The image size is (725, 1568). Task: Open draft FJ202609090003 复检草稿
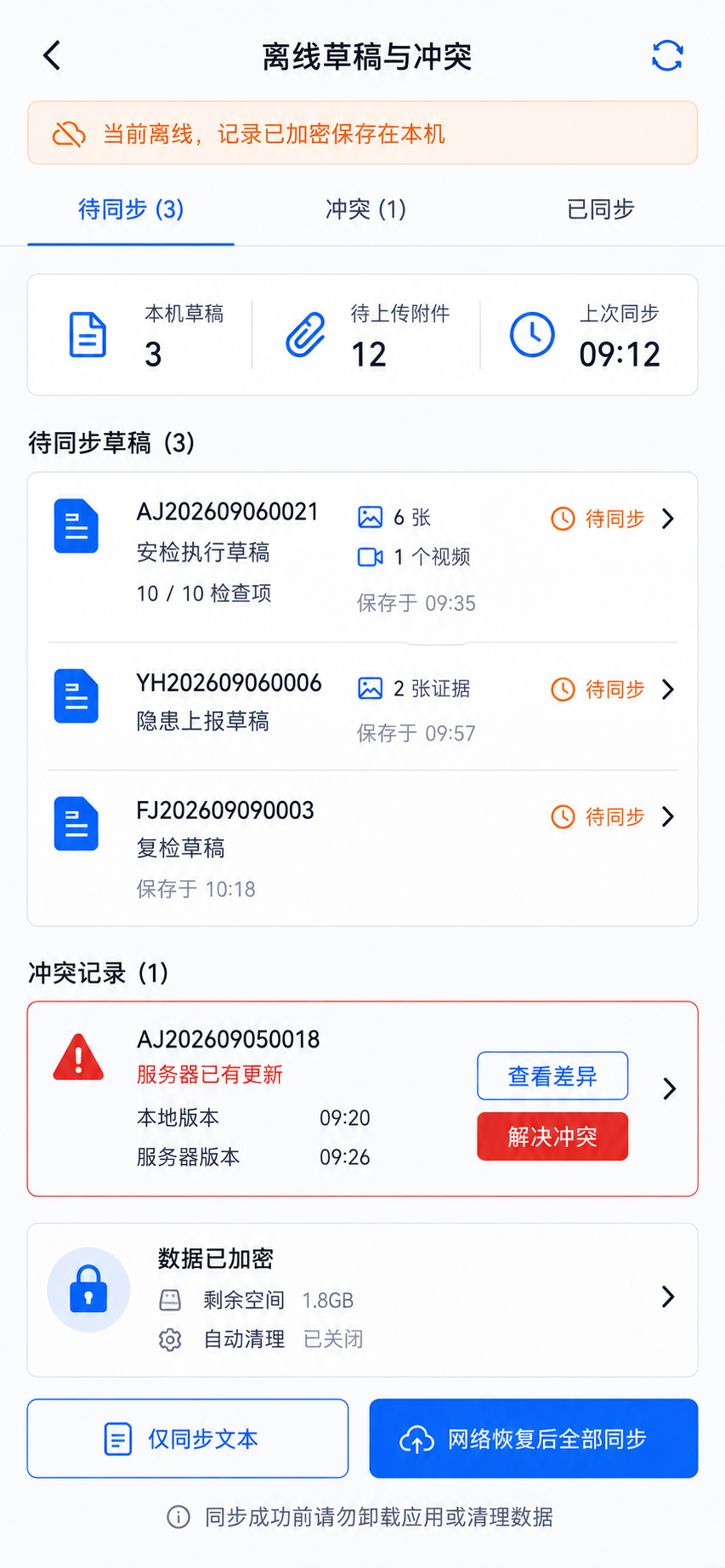(x=363, y=848)
